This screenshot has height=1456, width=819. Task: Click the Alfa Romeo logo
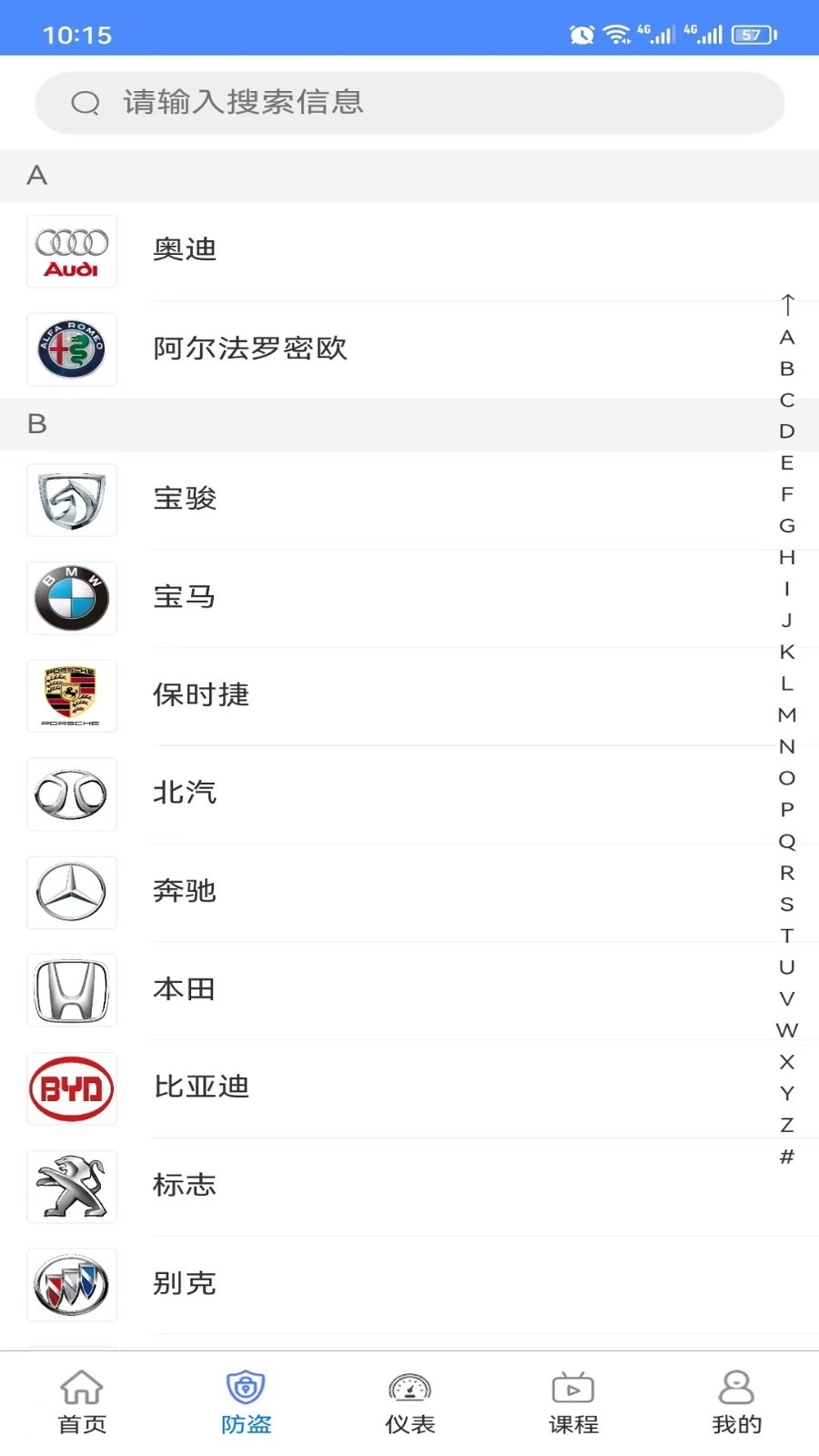tap(71, 349)
